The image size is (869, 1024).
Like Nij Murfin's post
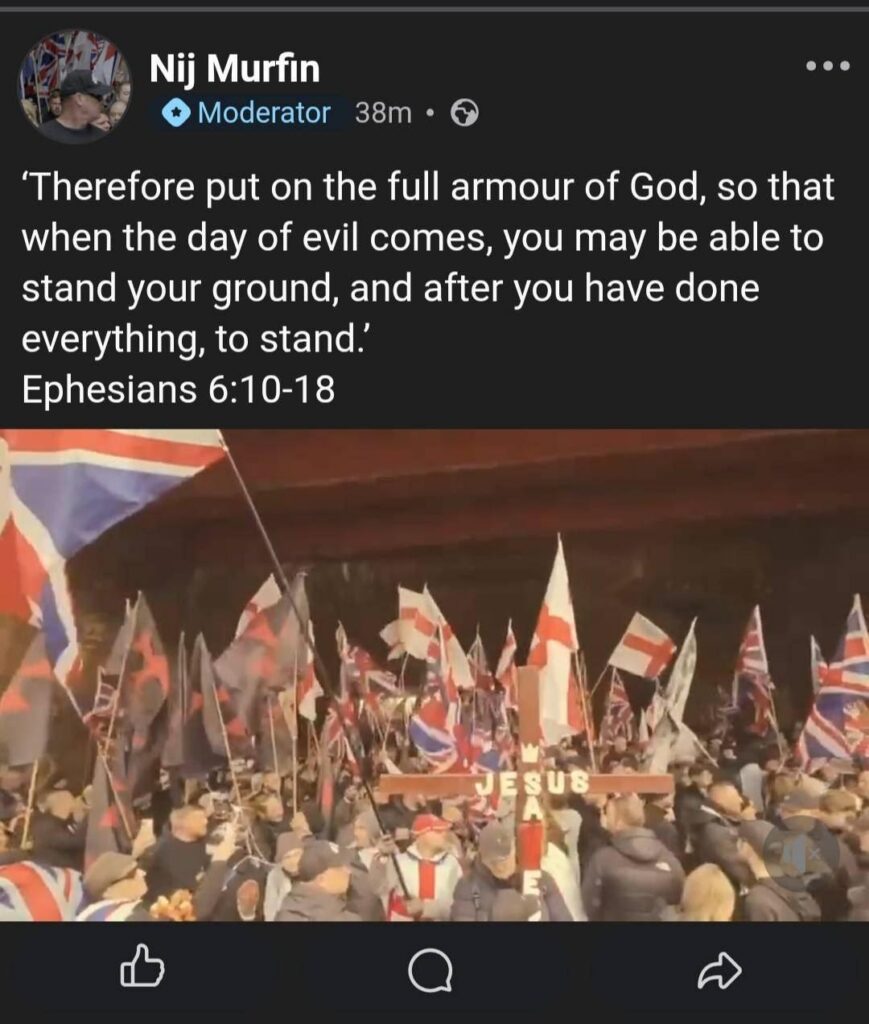142,967
